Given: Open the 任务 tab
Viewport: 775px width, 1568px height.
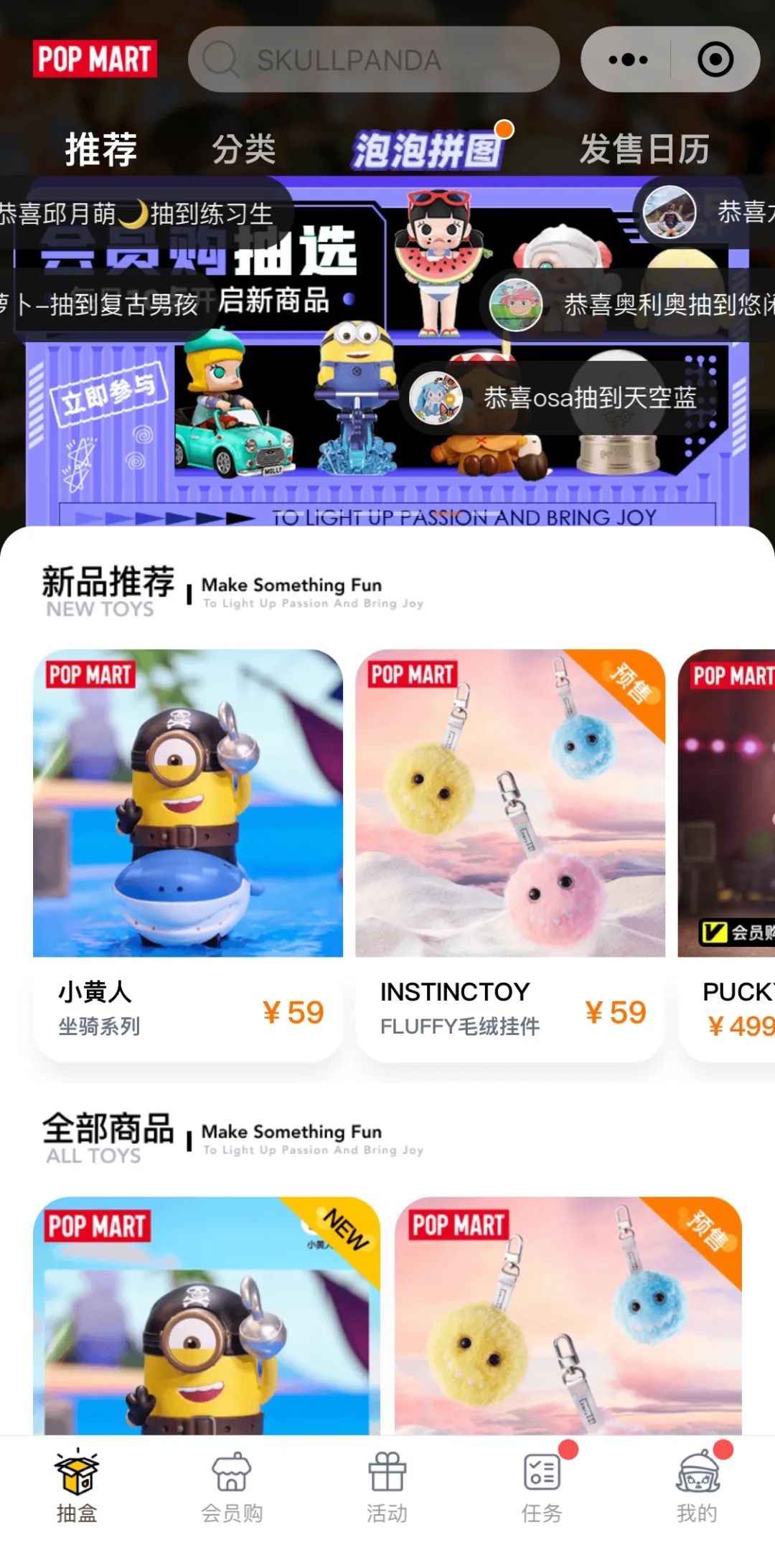Looking at the screenshot, I should 542,1485.
